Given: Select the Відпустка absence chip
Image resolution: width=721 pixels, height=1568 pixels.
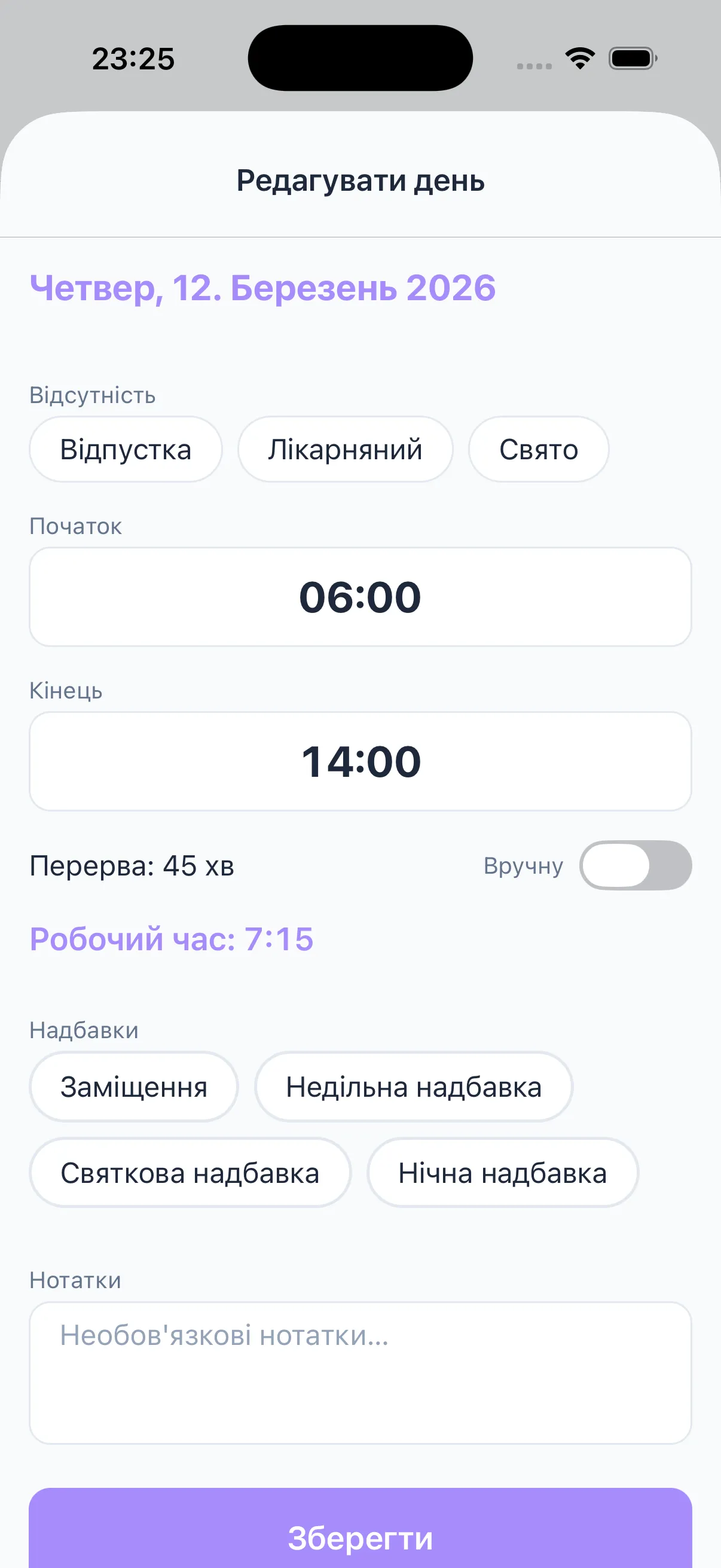Looking at the screenshot, I should (x=125, y=449).
